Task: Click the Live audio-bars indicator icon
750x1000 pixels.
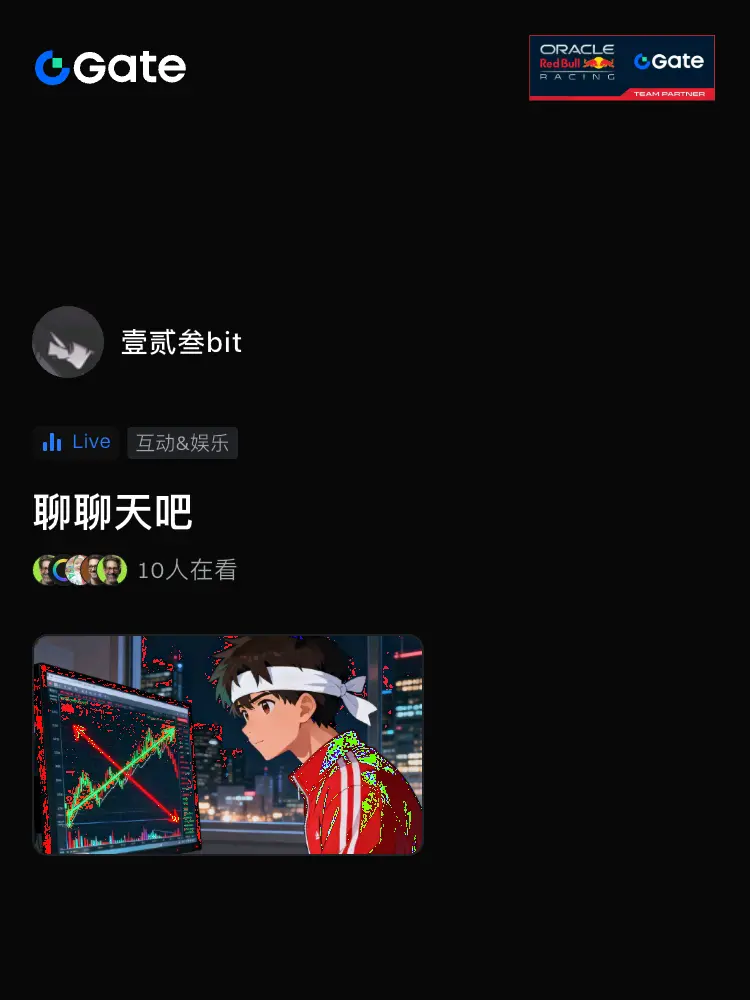Action: point(52,441)
